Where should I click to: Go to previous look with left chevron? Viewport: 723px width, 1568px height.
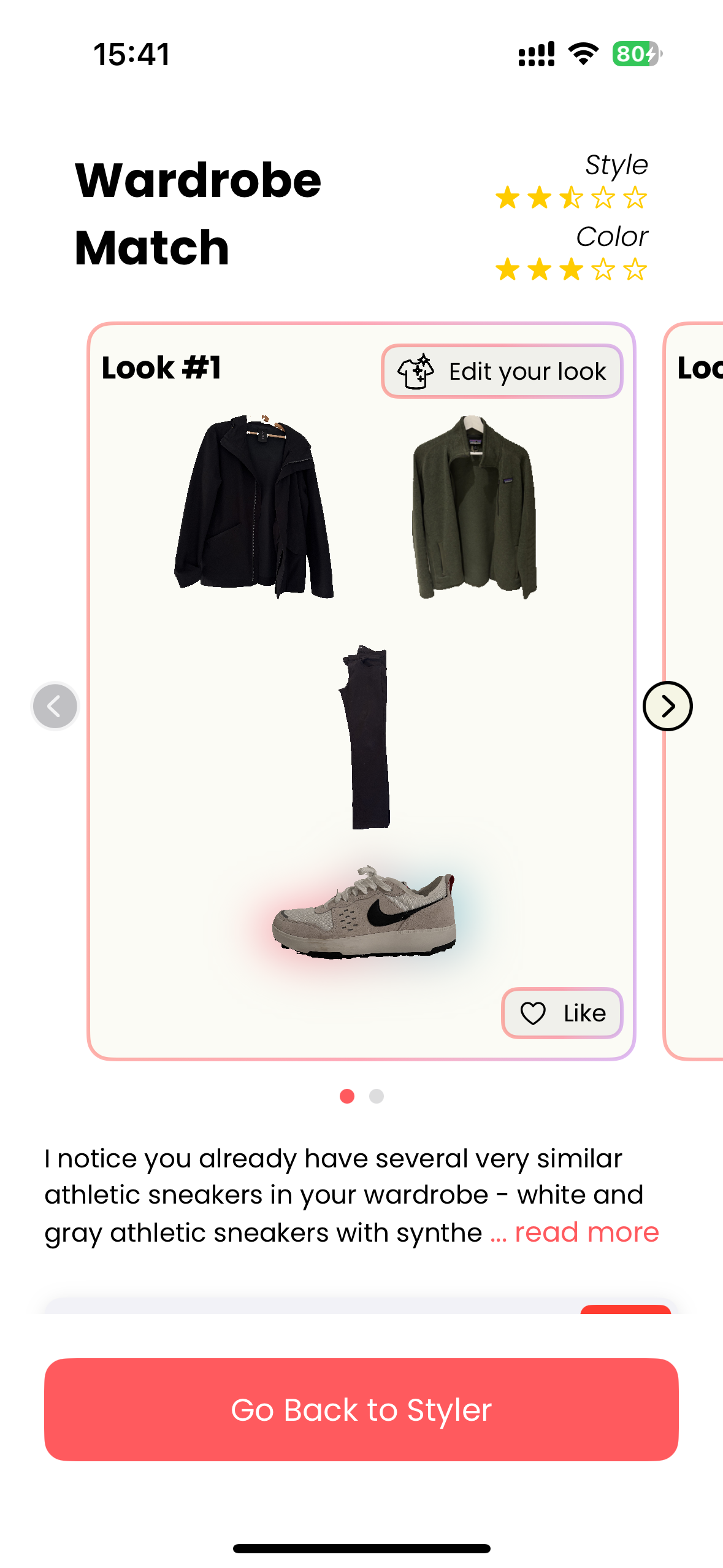coord(55,706)
